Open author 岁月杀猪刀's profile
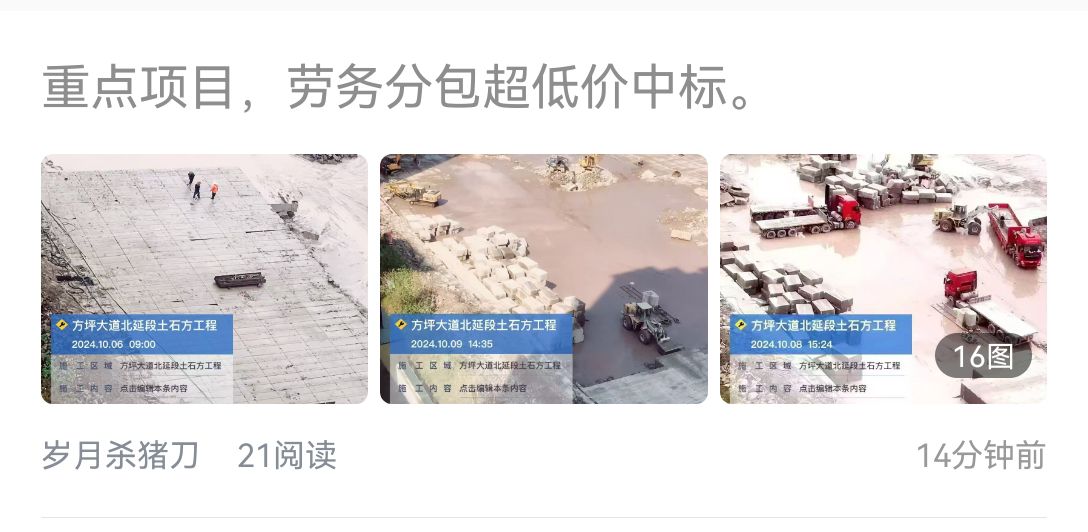 120,456
